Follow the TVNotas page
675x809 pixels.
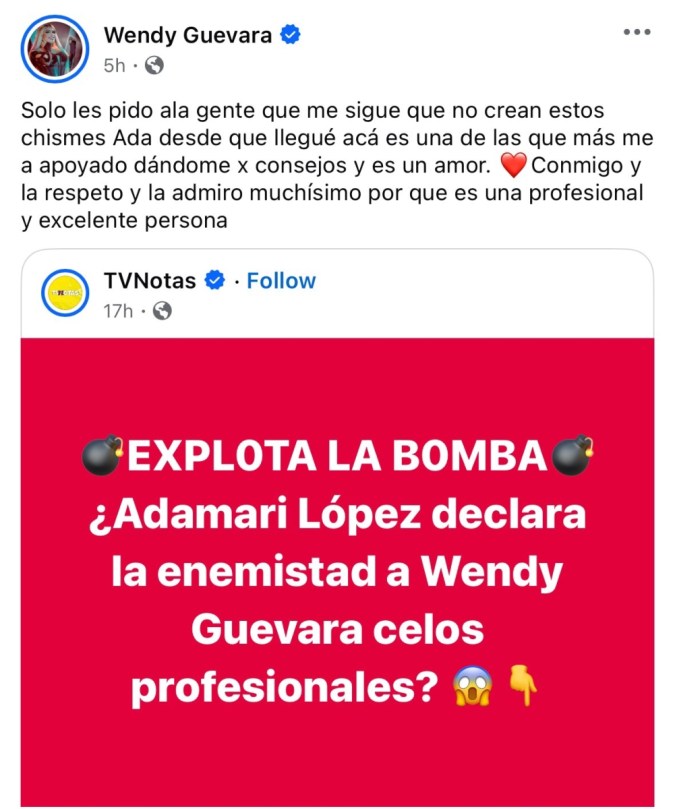(281, 280)
